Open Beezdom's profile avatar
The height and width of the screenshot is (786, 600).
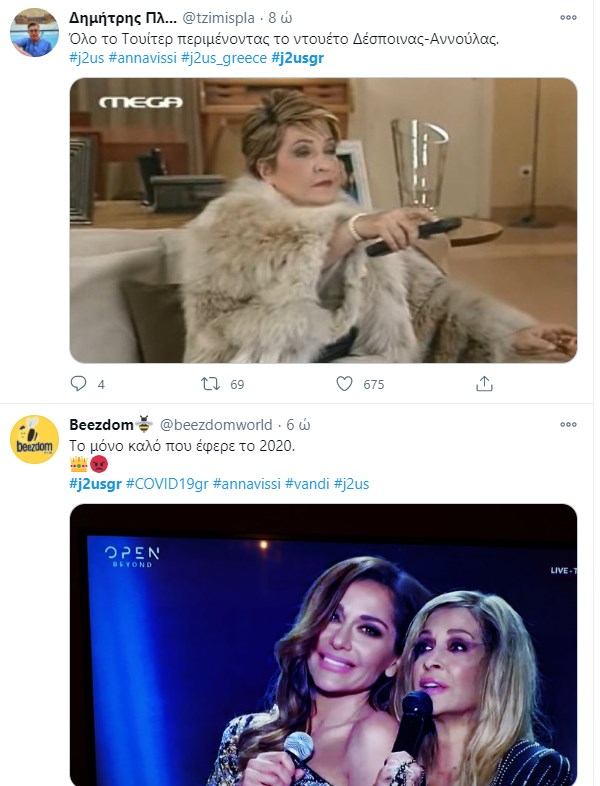33,442
